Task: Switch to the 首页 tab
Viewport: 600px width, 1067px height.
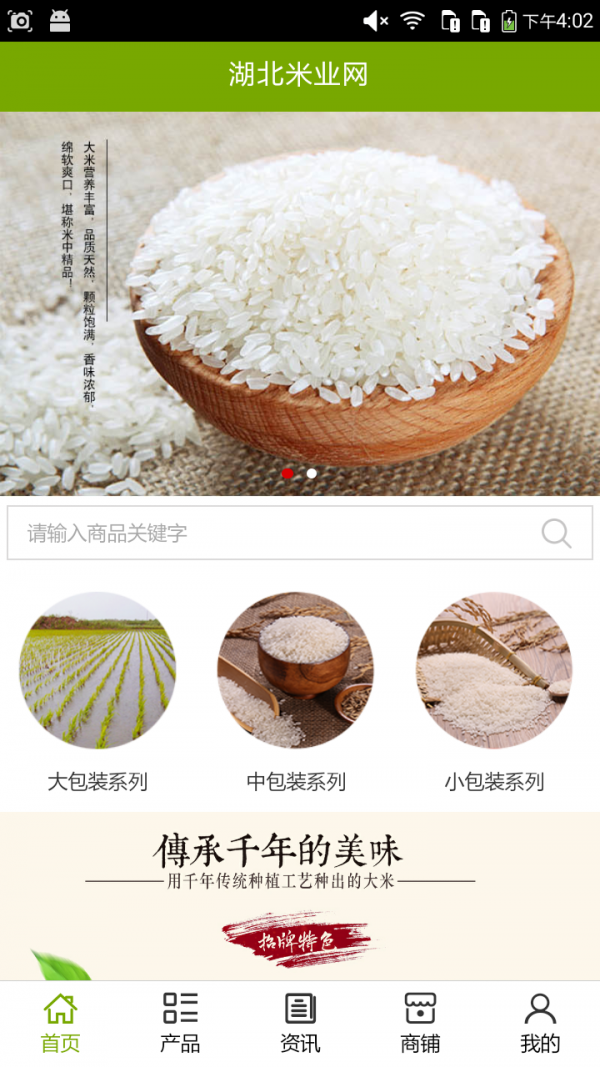Action: point(60,1023)
